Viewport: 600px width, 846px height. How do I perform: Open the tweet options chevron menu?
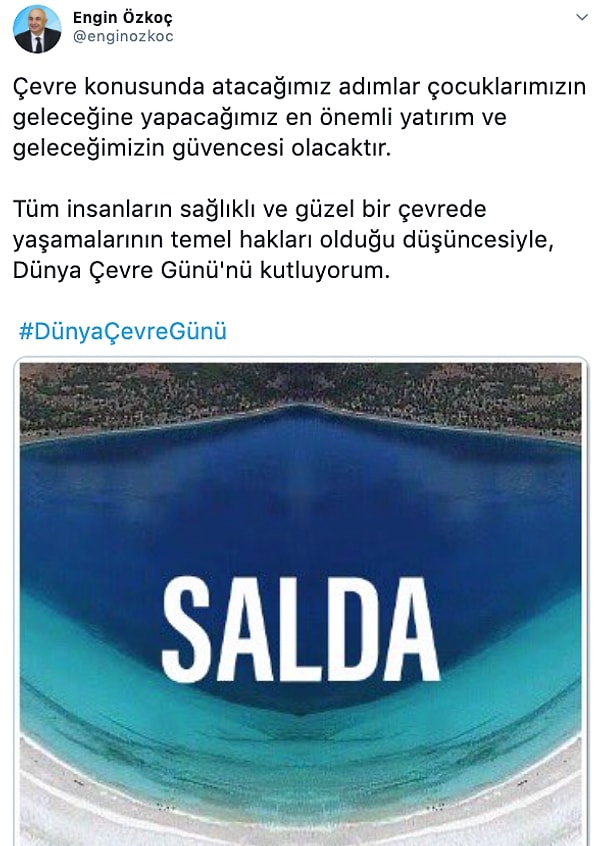click(x=581, y=18)
